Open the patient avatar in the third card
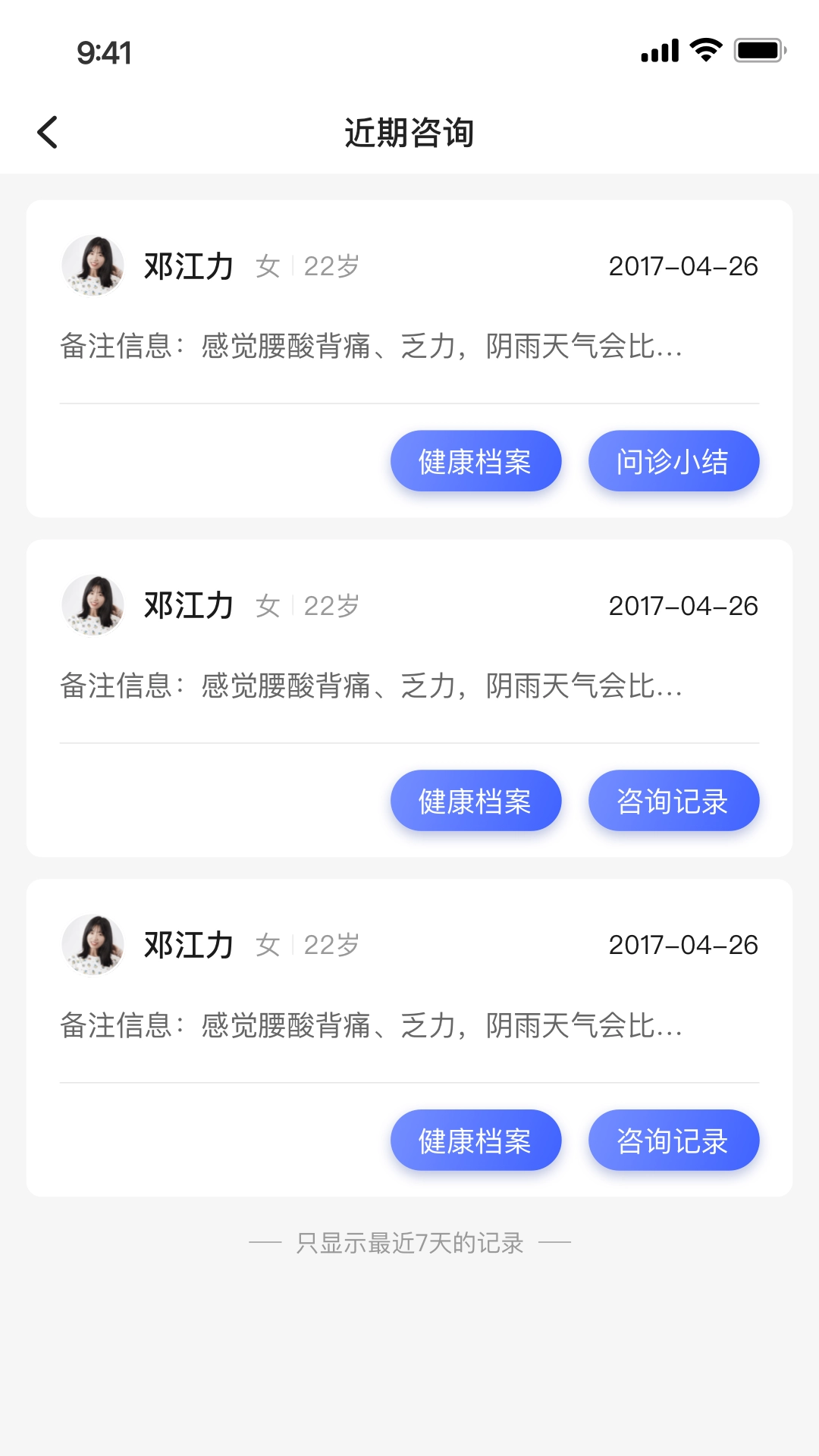Screen dimensions: 819x1456 pos(93,945)
